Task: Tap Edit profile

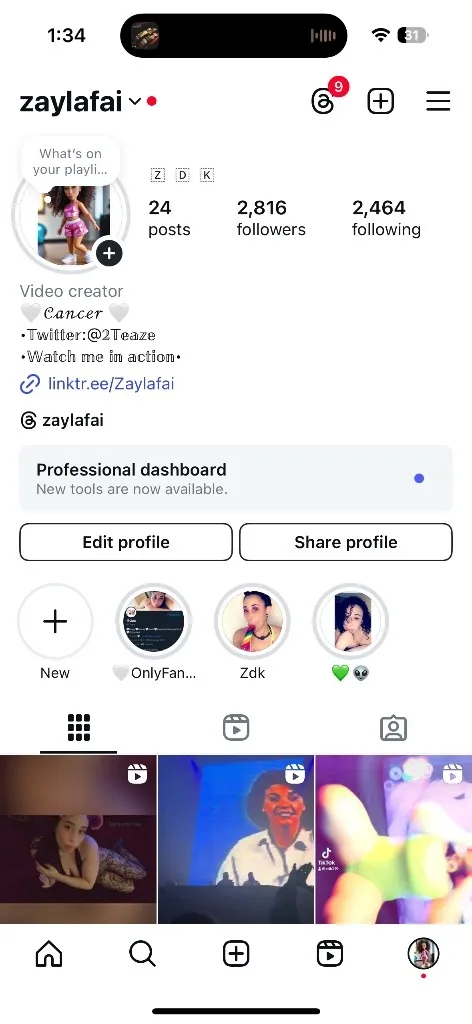Action: (126, 542)
